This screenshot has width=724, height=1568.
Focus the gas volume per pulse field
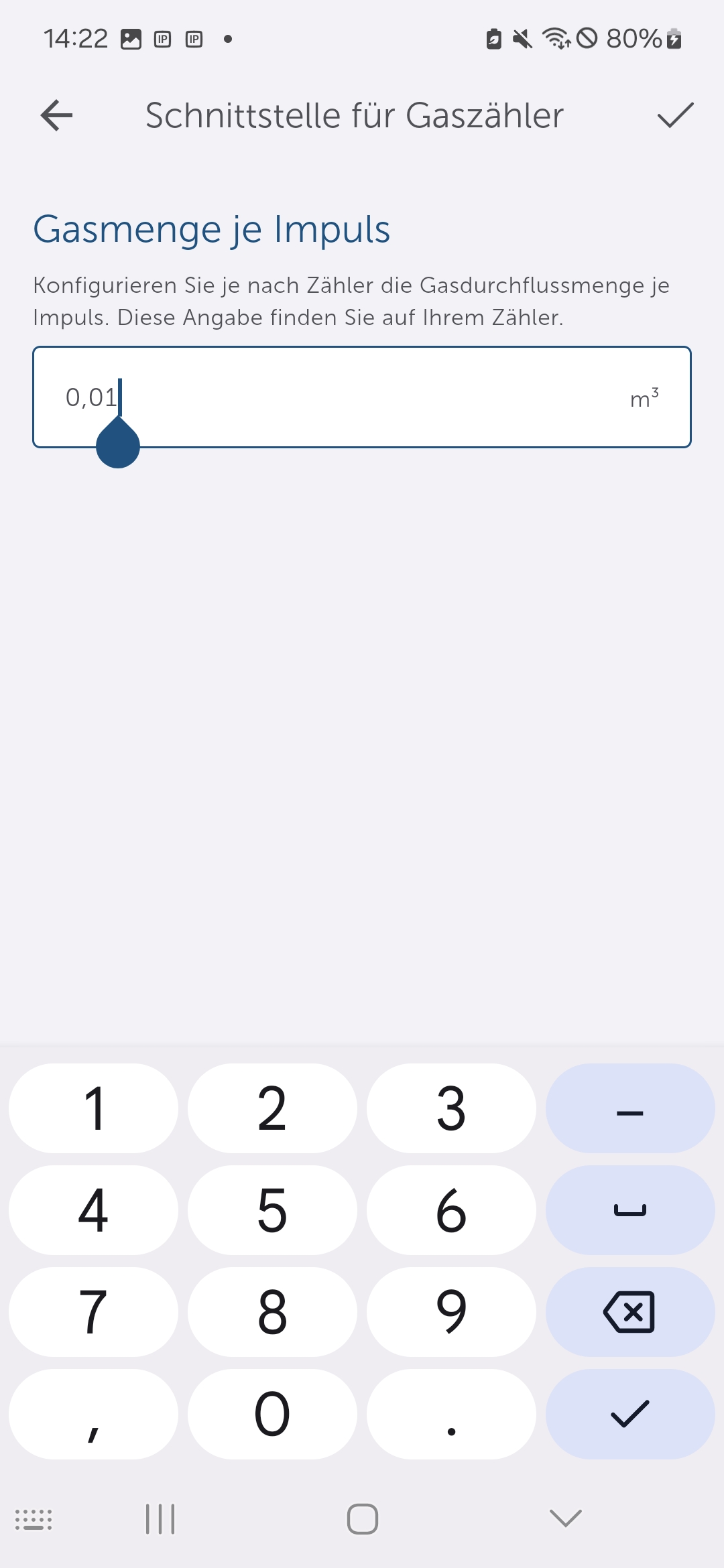pos(362,397)
